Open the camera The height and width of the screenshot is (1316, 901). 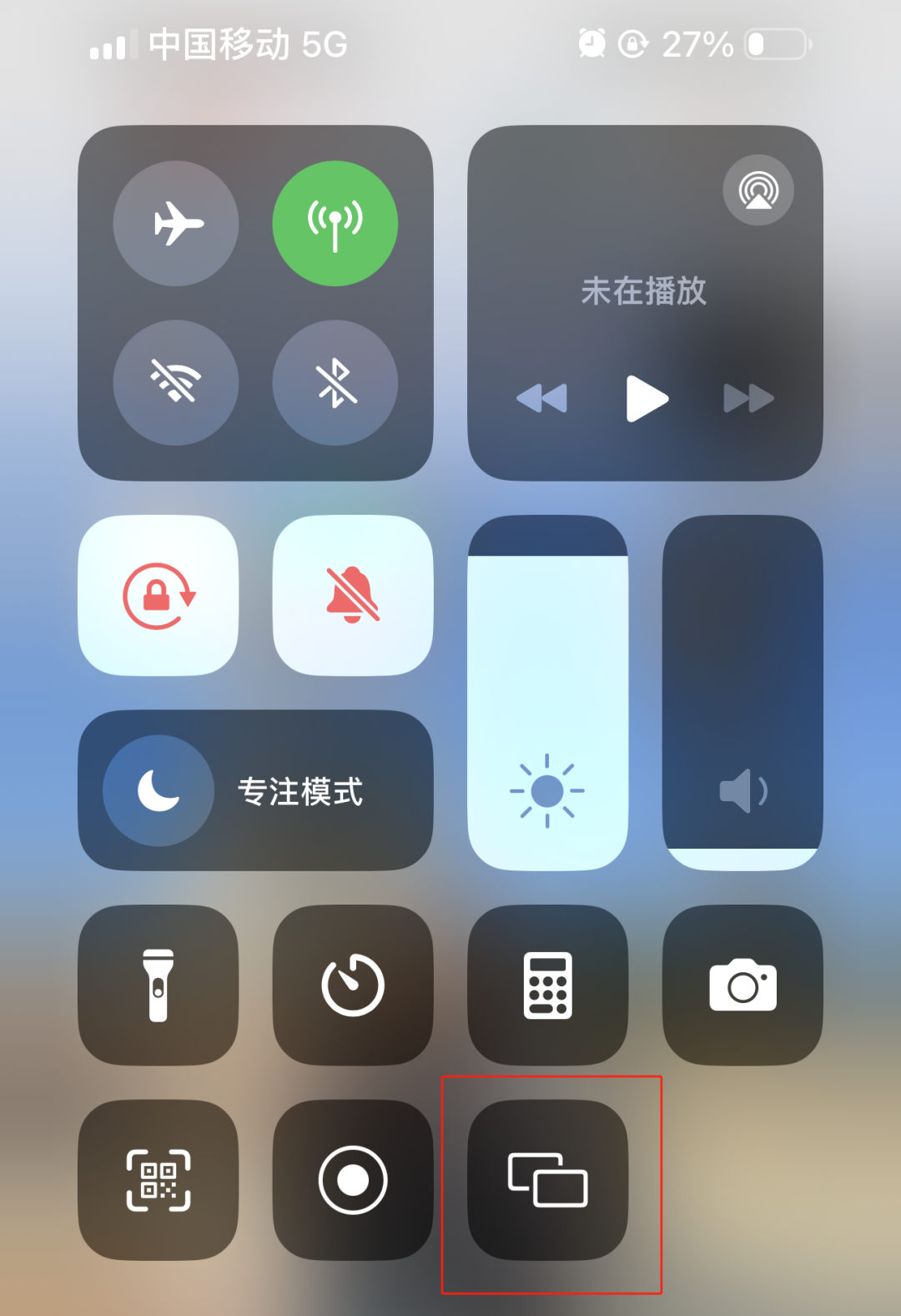pyautogui.click(x=742, y=986)
